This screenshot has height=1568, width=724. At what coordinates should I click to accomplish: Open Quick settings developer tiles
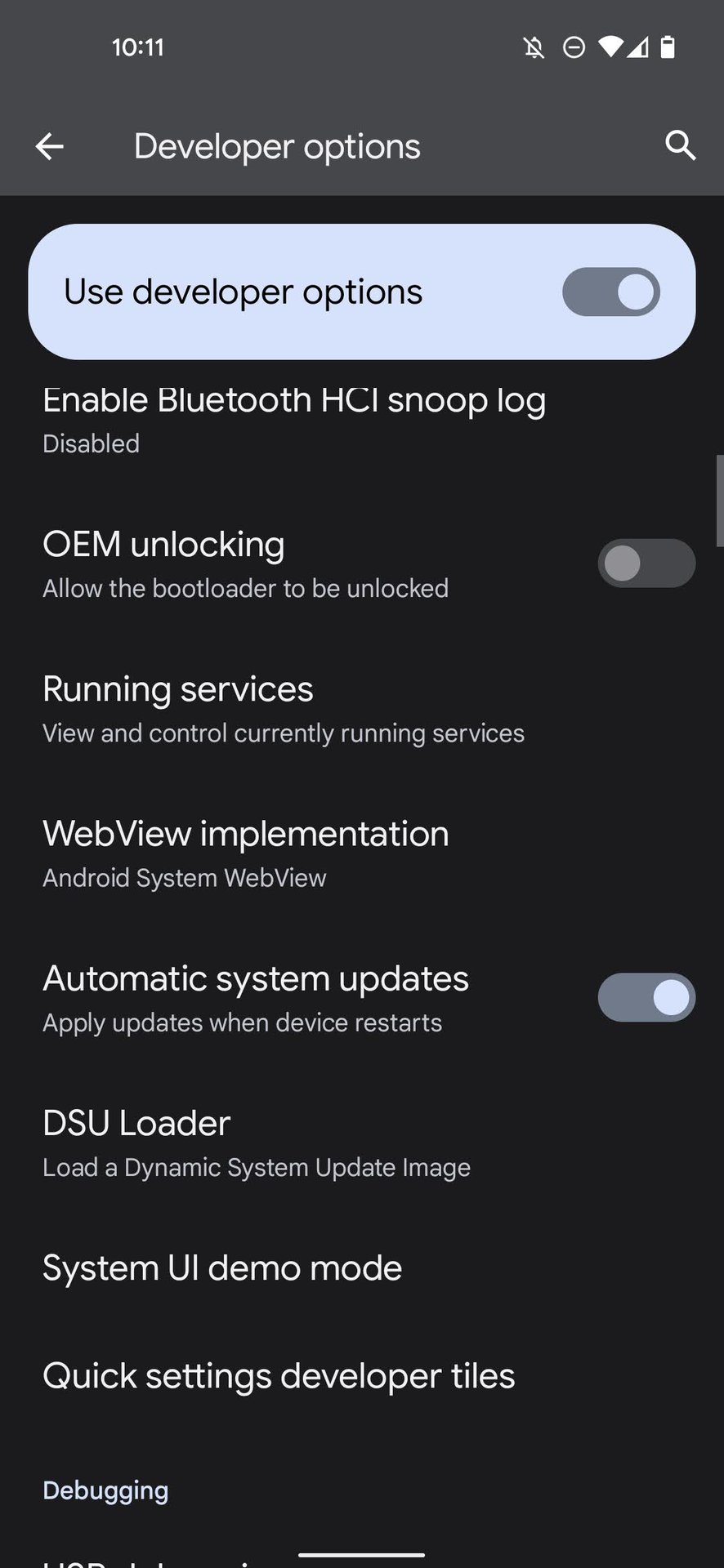[x=279, y=1376]
